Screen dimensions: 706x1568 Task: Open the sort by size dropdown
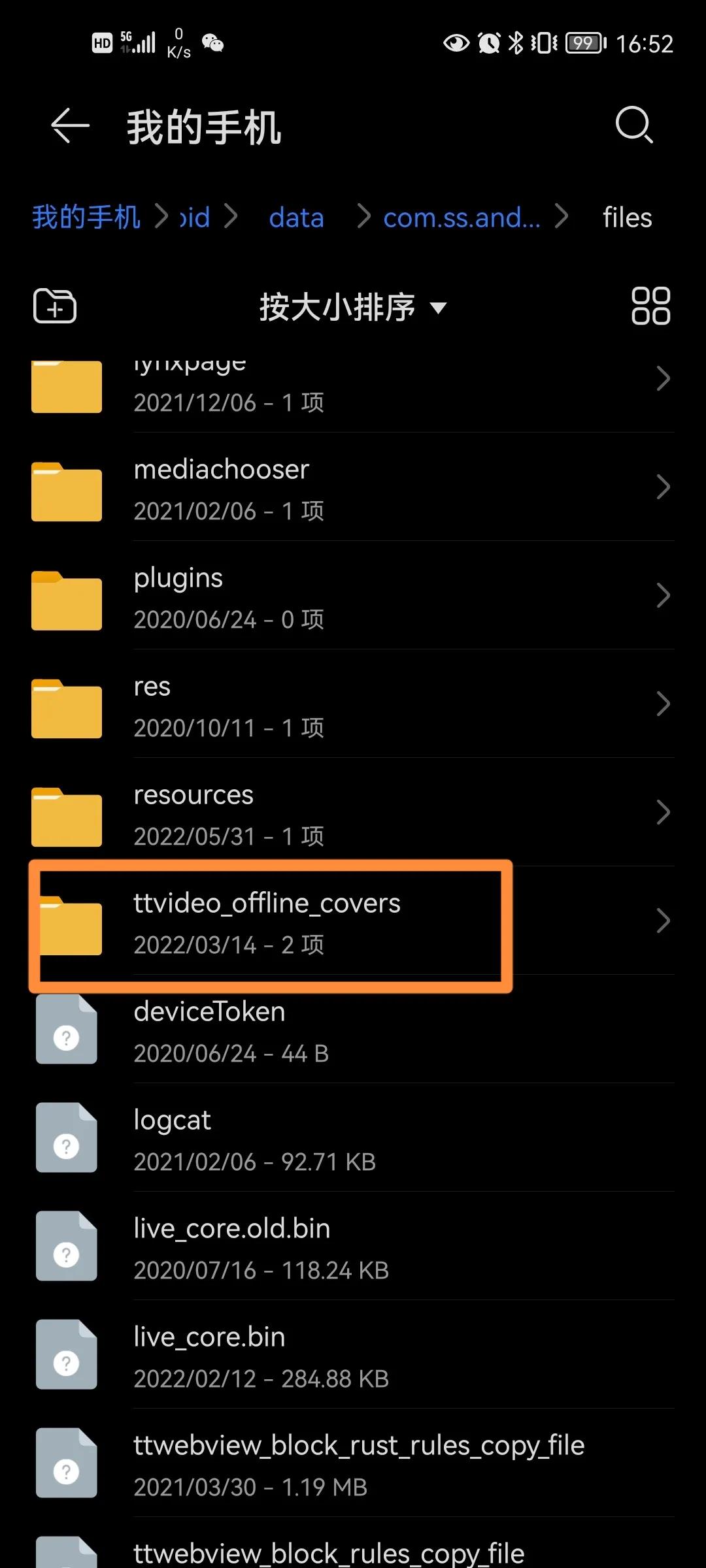coord(353,307)
